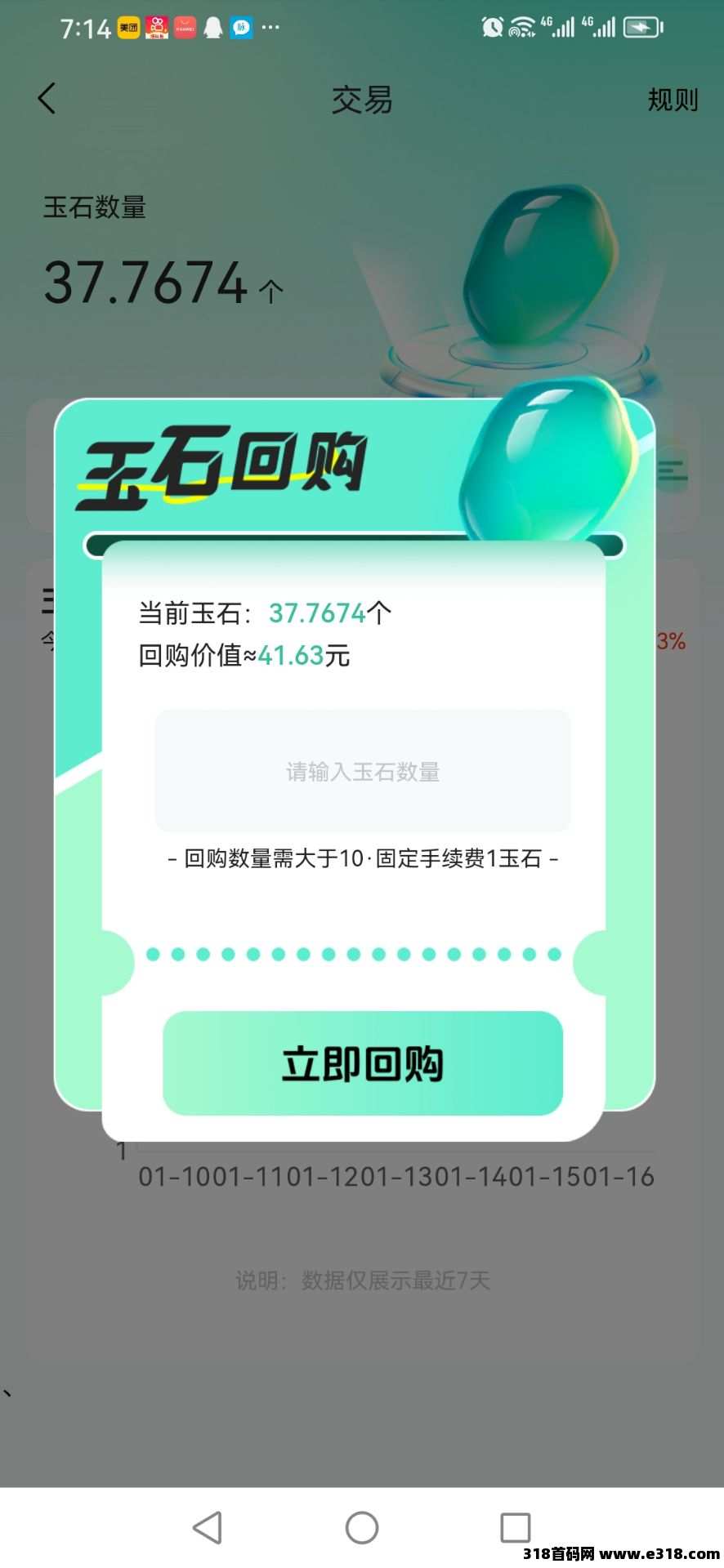The width and height of the screenshot is (724, 1568).
Task: Open the 规则 rules page
Action: coord(672,100)
